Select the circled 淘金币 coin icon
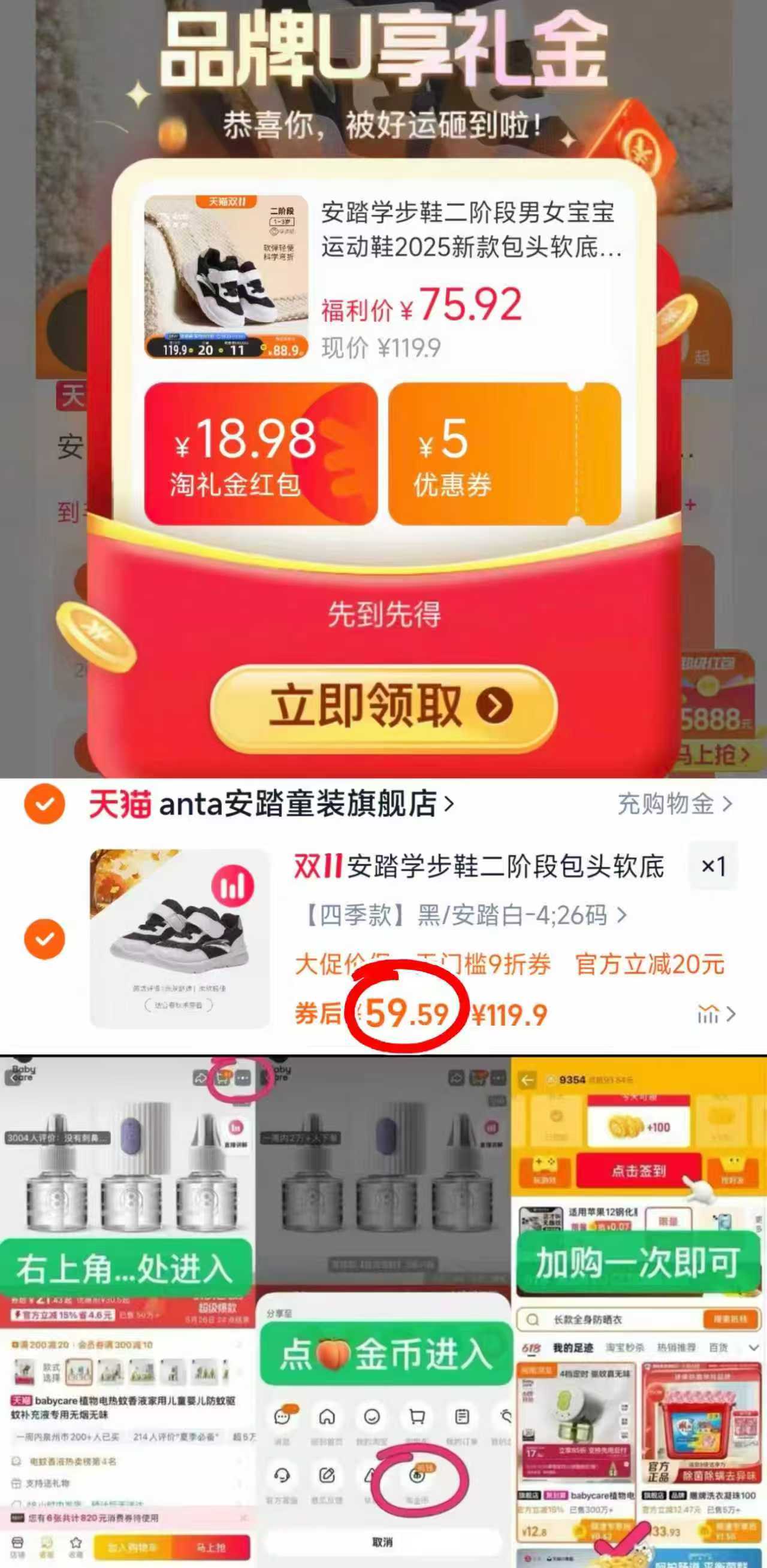 418,1476
